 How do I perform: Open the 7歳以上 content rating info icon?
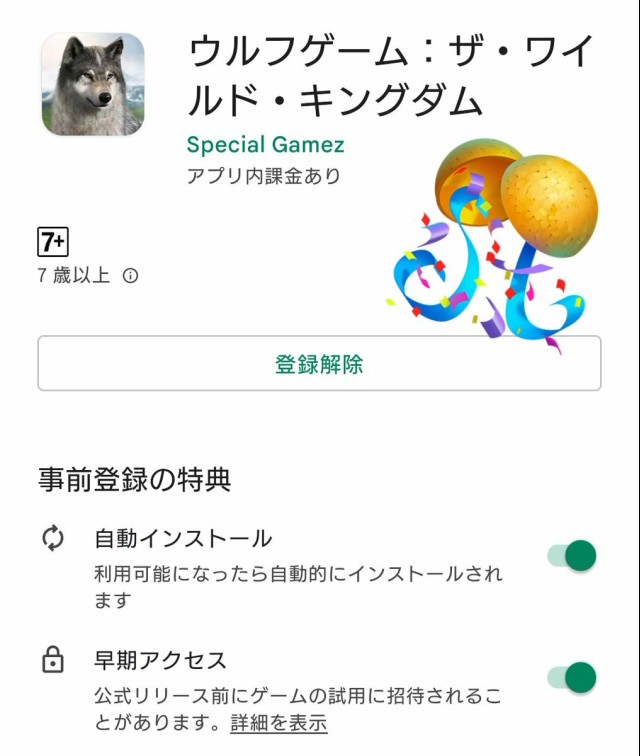130,276
